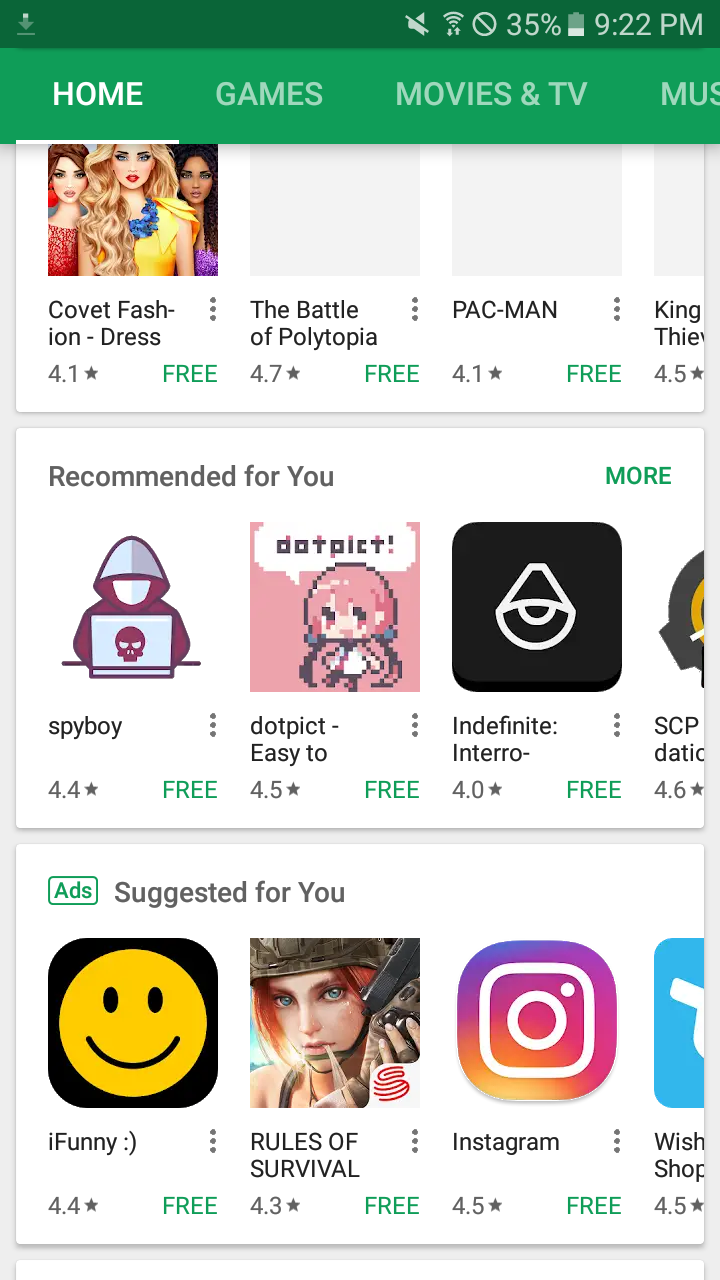
Task: Open the RULES OF SURVIVAL card
Action: [335, 1023]
